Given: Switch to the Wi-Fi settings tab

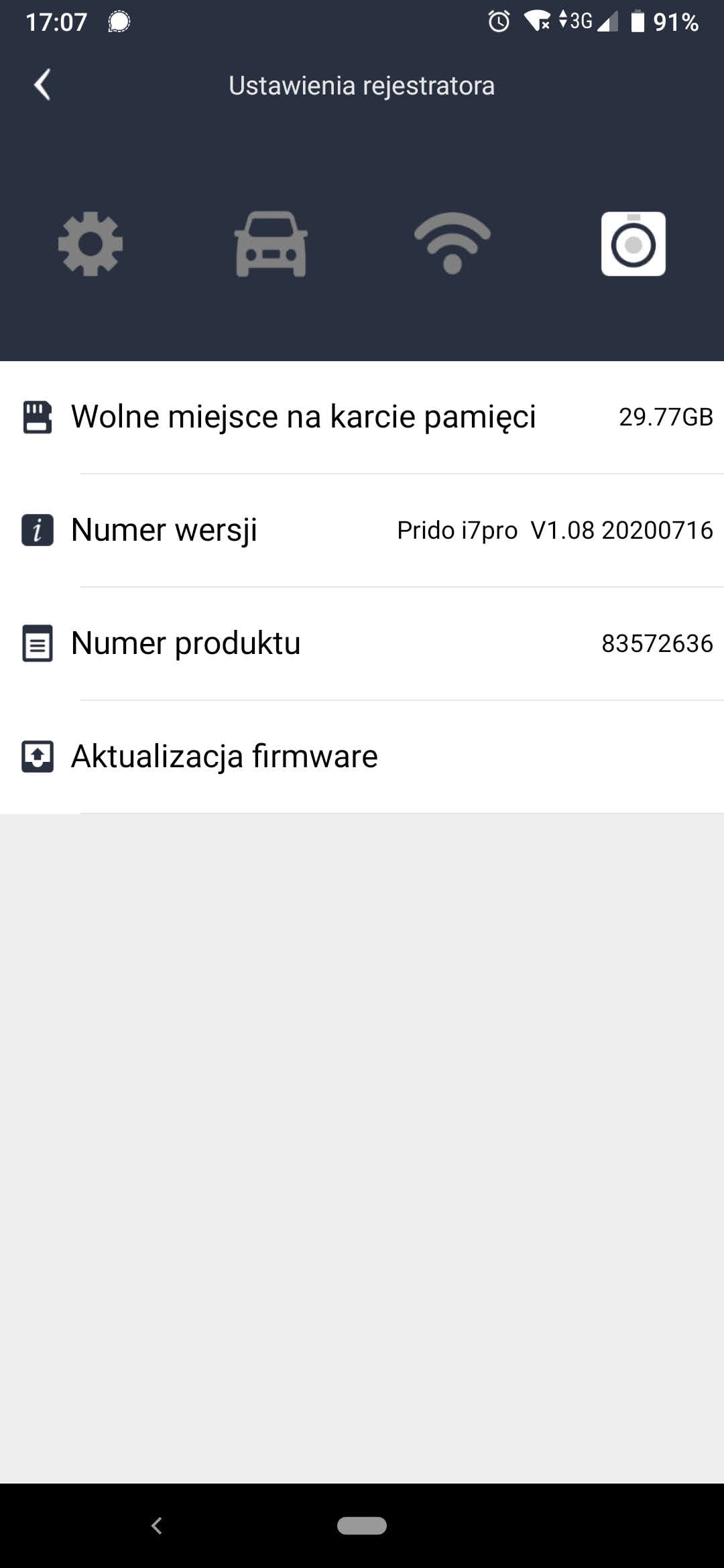Looking at the screenshot, I should [452, 244].
